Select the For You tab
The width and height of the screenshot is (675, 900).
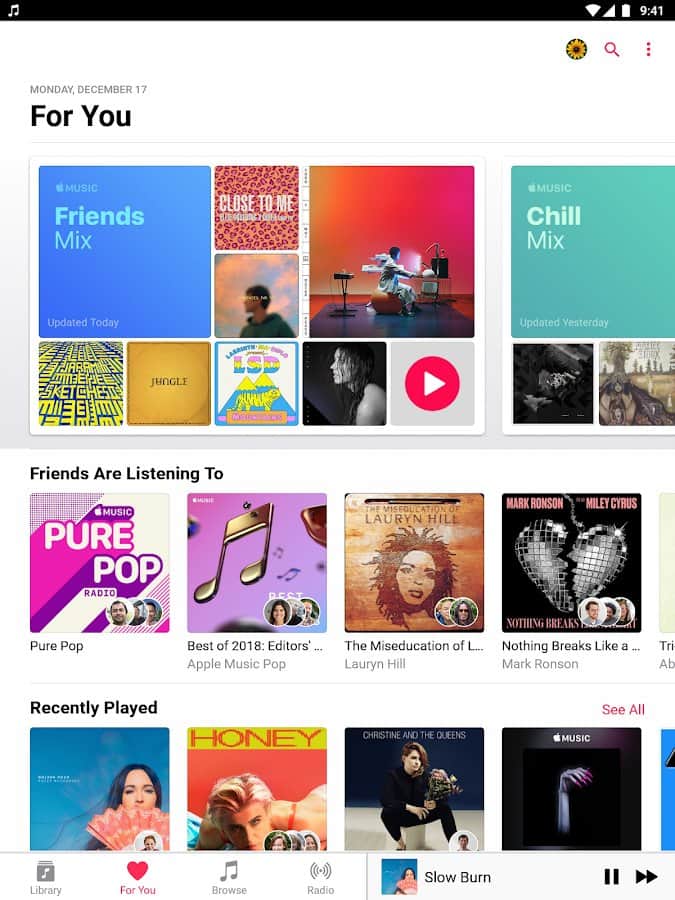(x=138, y=877)
